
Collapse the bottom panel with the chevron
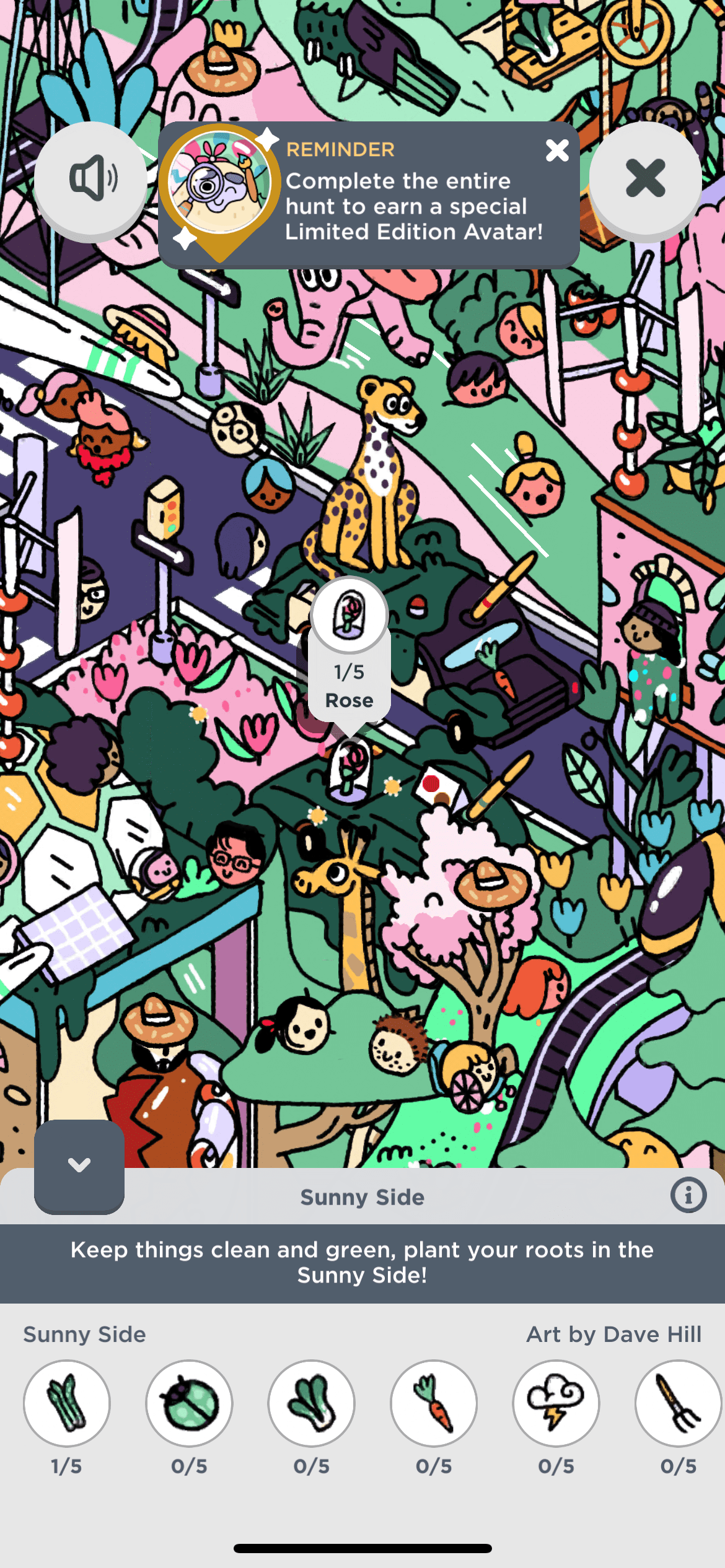coord(79,1165)
